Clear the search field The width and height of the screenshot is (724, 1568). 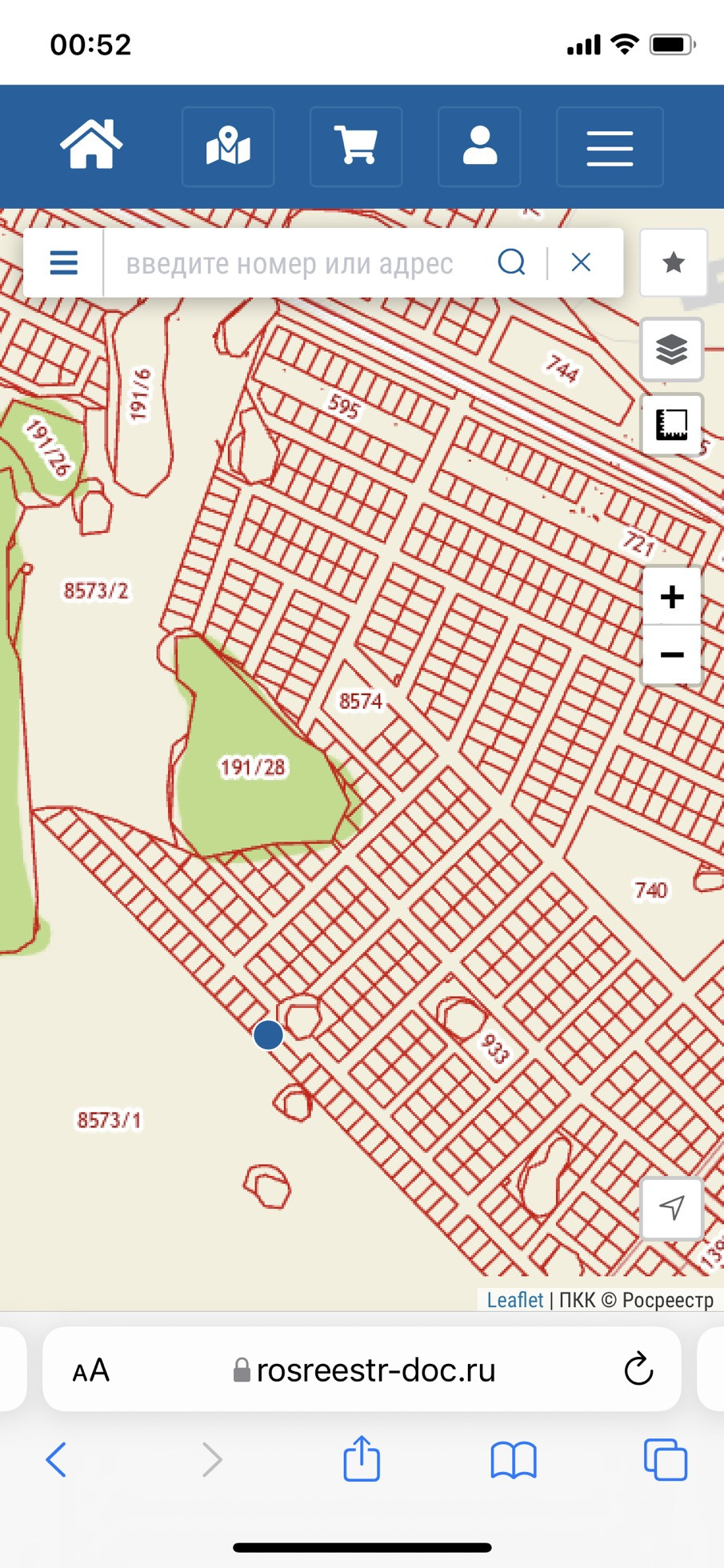click(x=582, y=262)
